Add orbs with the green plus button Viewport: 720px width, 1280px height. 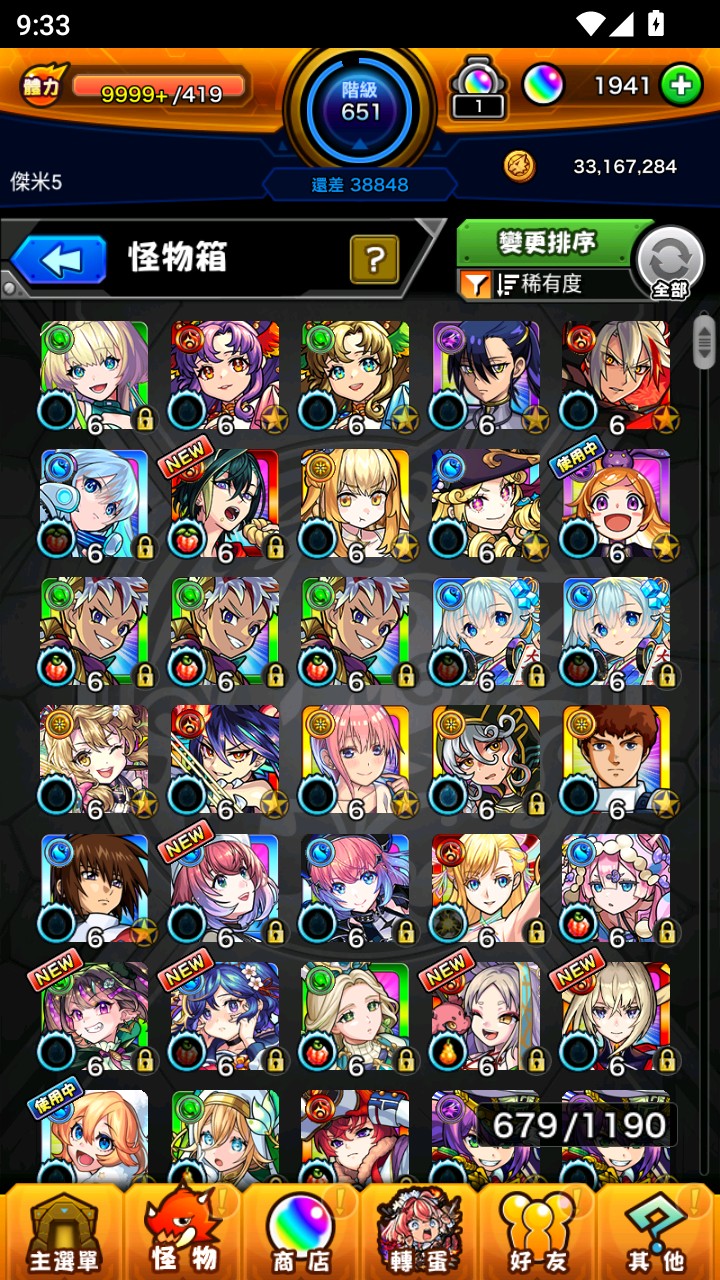pos(680,86)
